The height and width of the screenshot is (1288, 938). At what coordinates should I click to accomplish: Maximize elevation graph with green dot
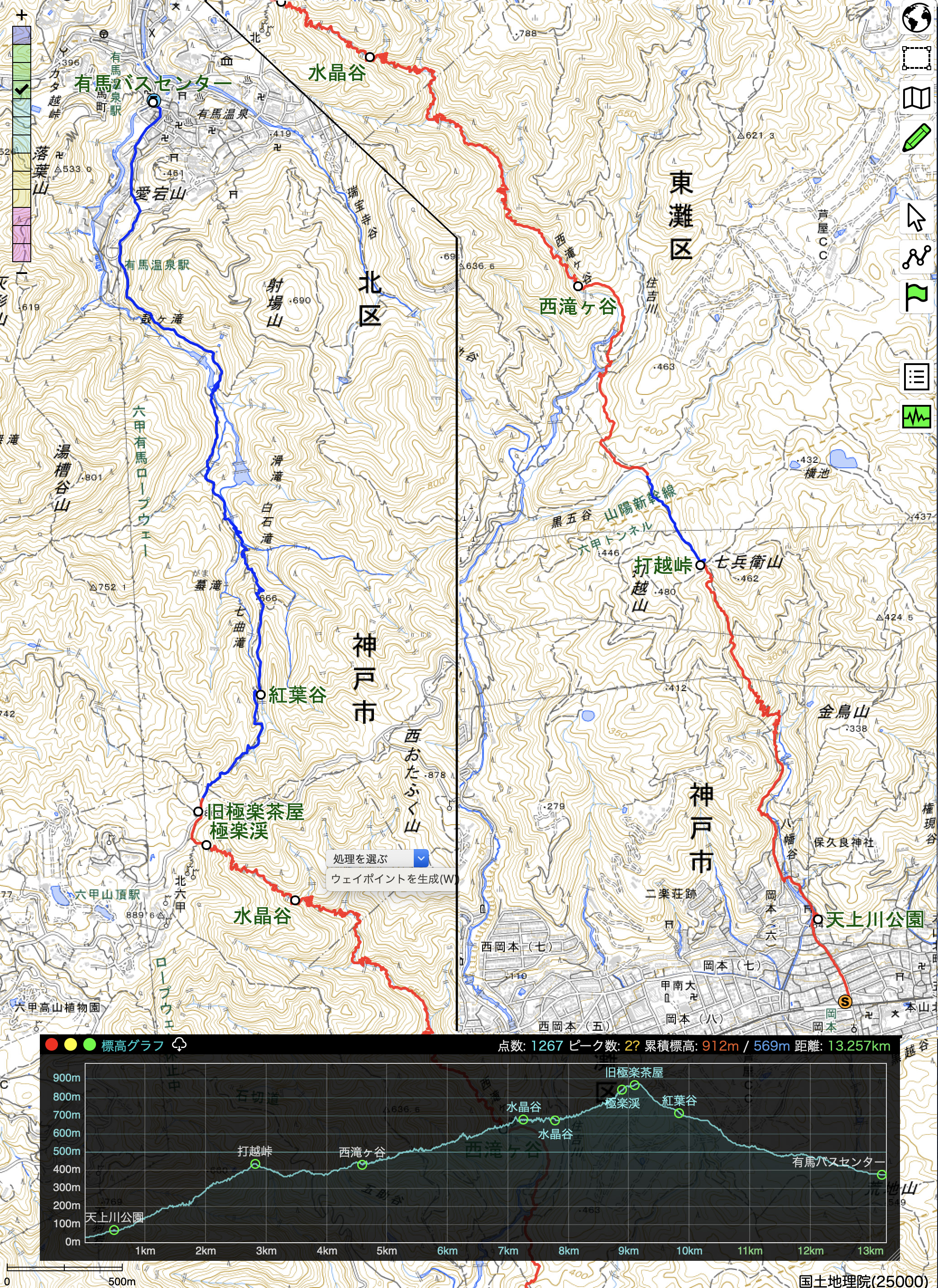(x=89, y=1045)
